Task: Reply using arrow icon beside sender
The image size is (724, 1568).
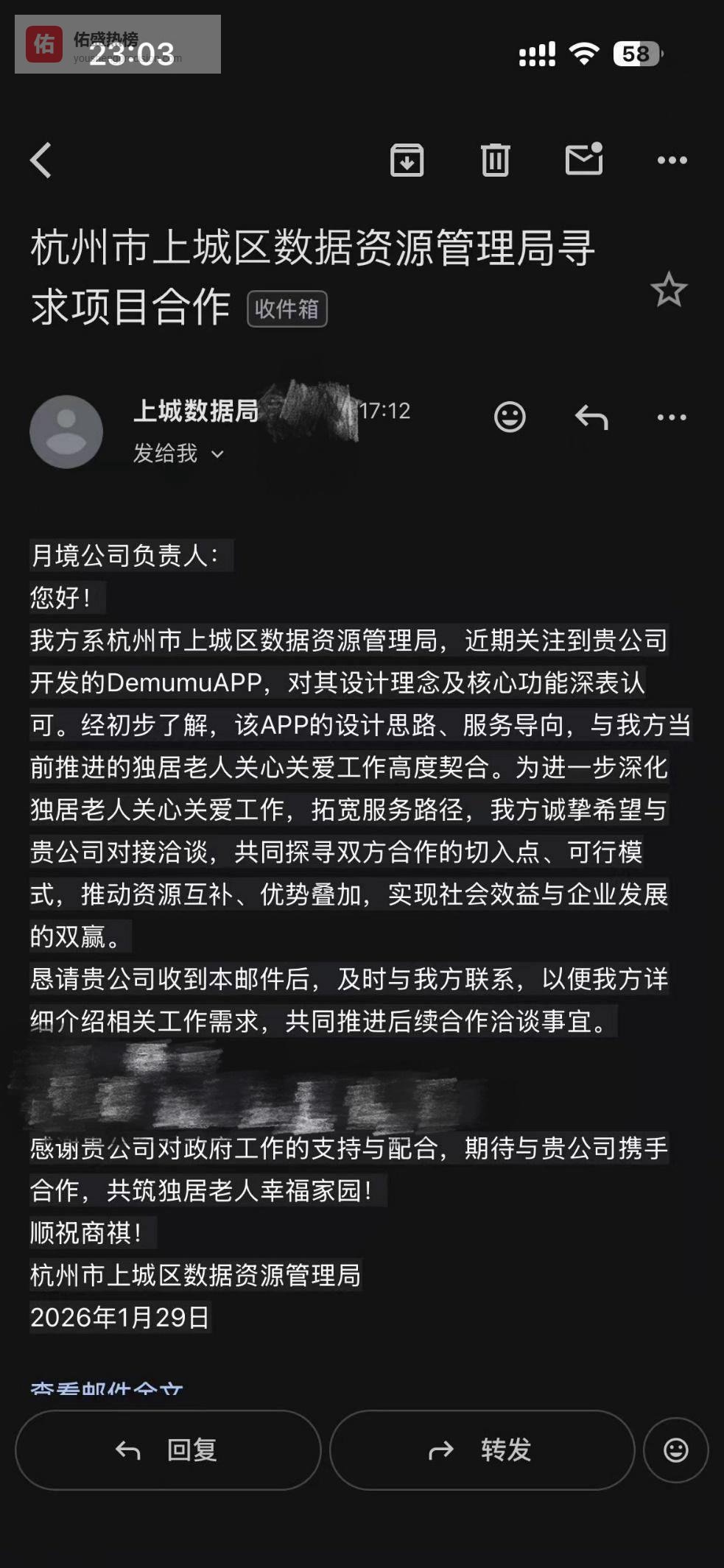Action: pos(591,417)
